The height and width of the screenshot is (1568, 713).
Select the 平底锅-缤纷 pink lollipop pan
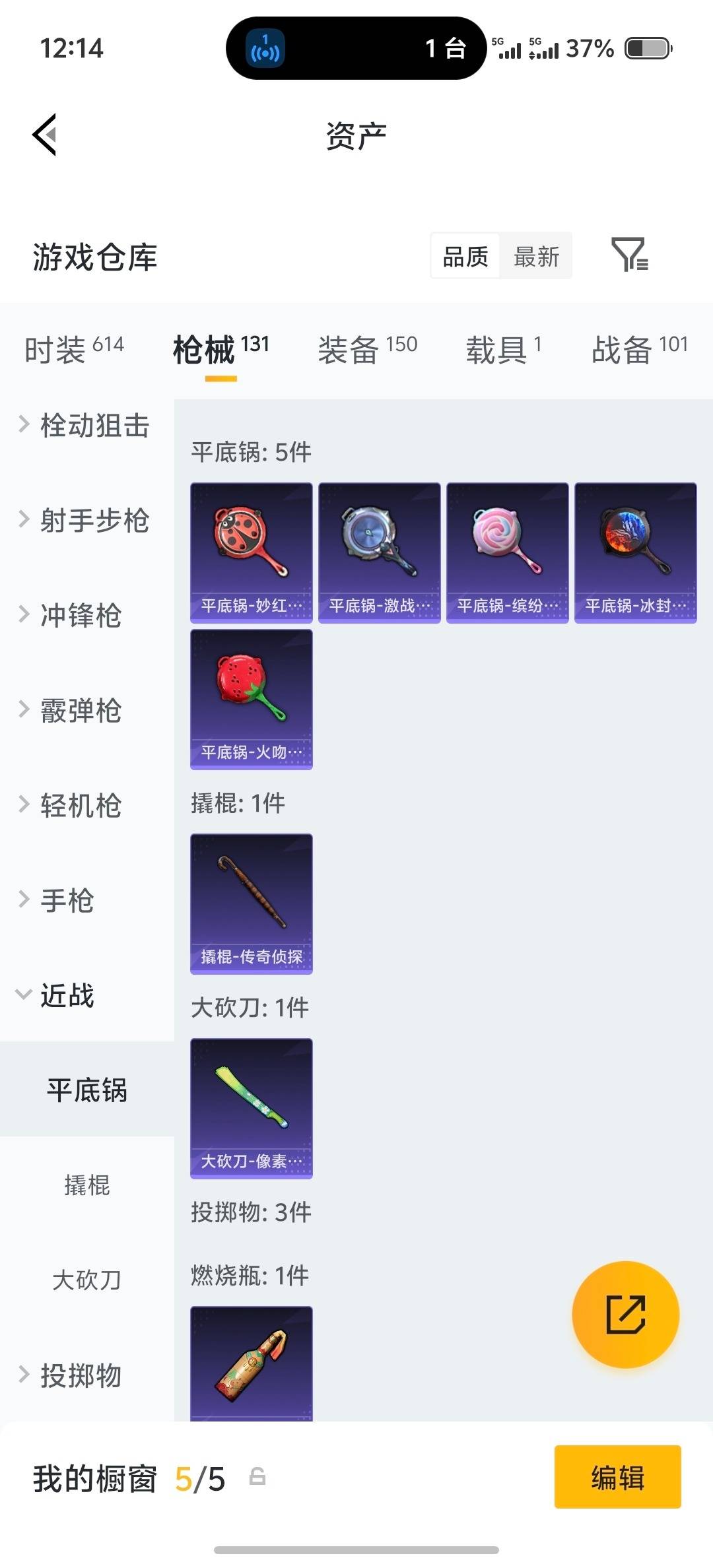[x=506, y=553]
